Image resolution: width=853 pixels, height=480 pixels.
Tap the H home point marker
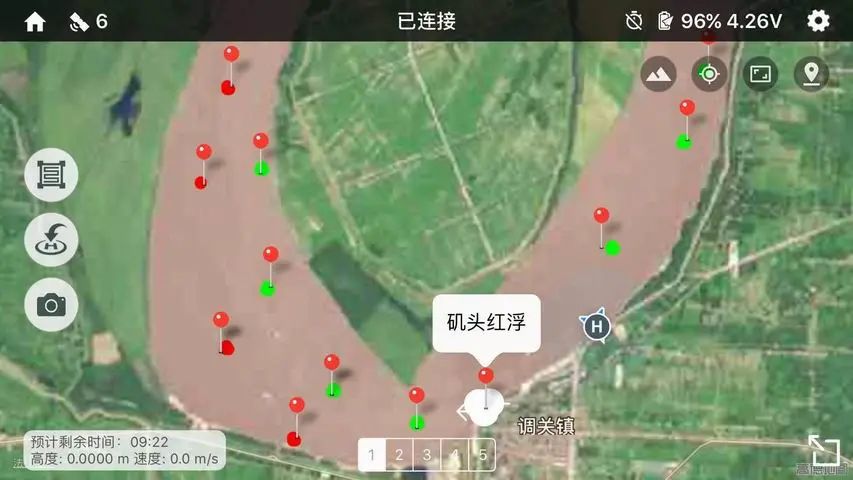[x=597, y=326]
